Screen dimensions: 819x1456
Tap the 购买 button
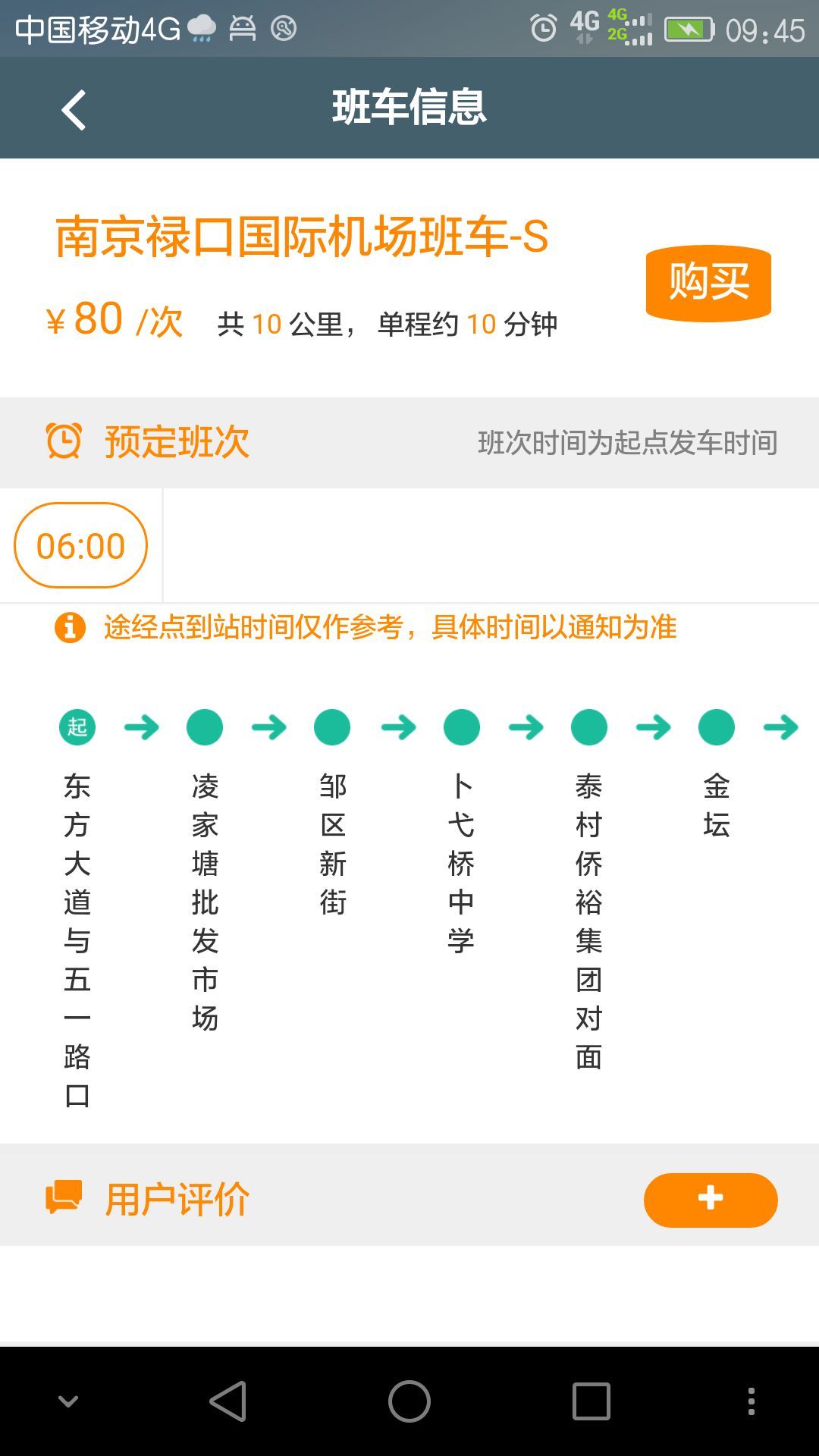[x=708, y=283]
